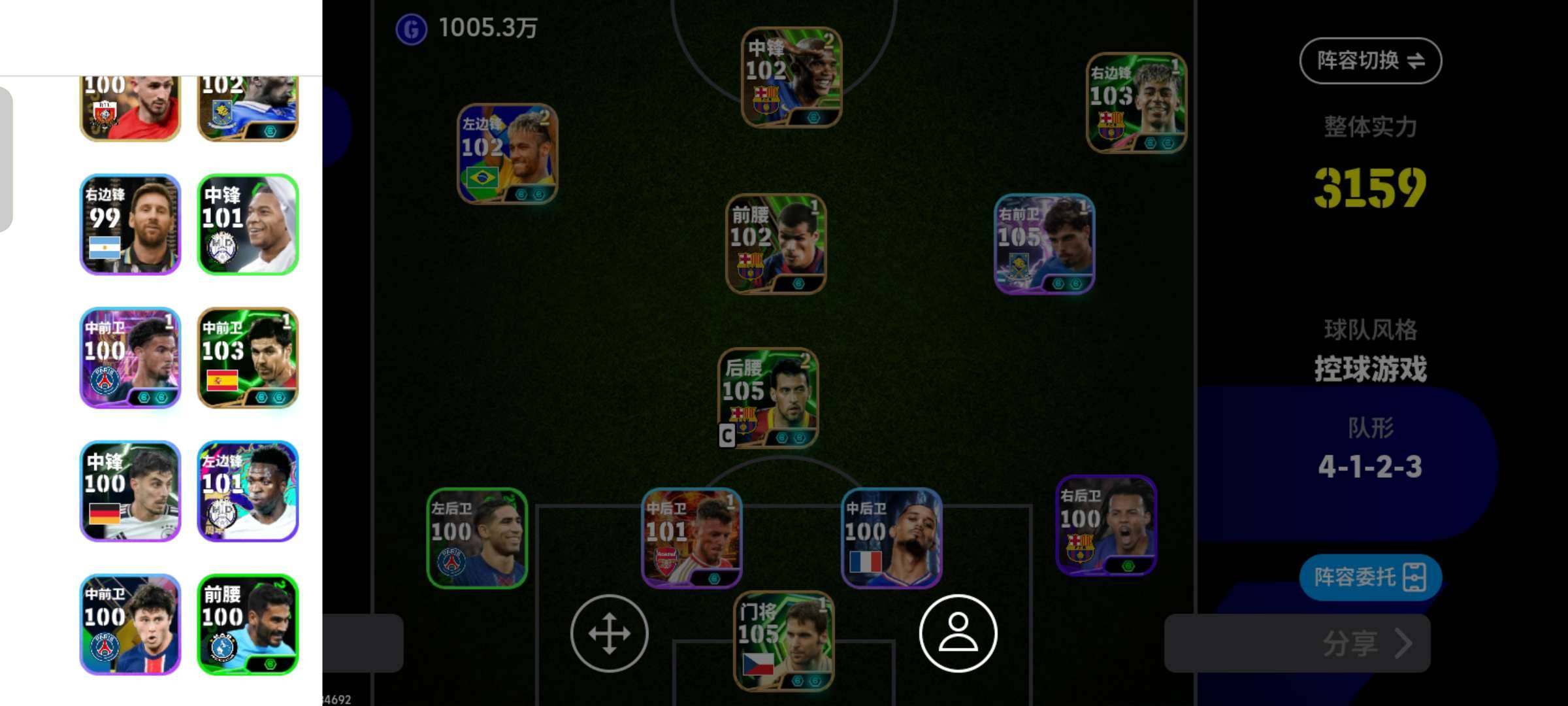The image size is (1568, 706).
Task: Open 阵容委托 lineup delegate
Action: point(1370,577)
